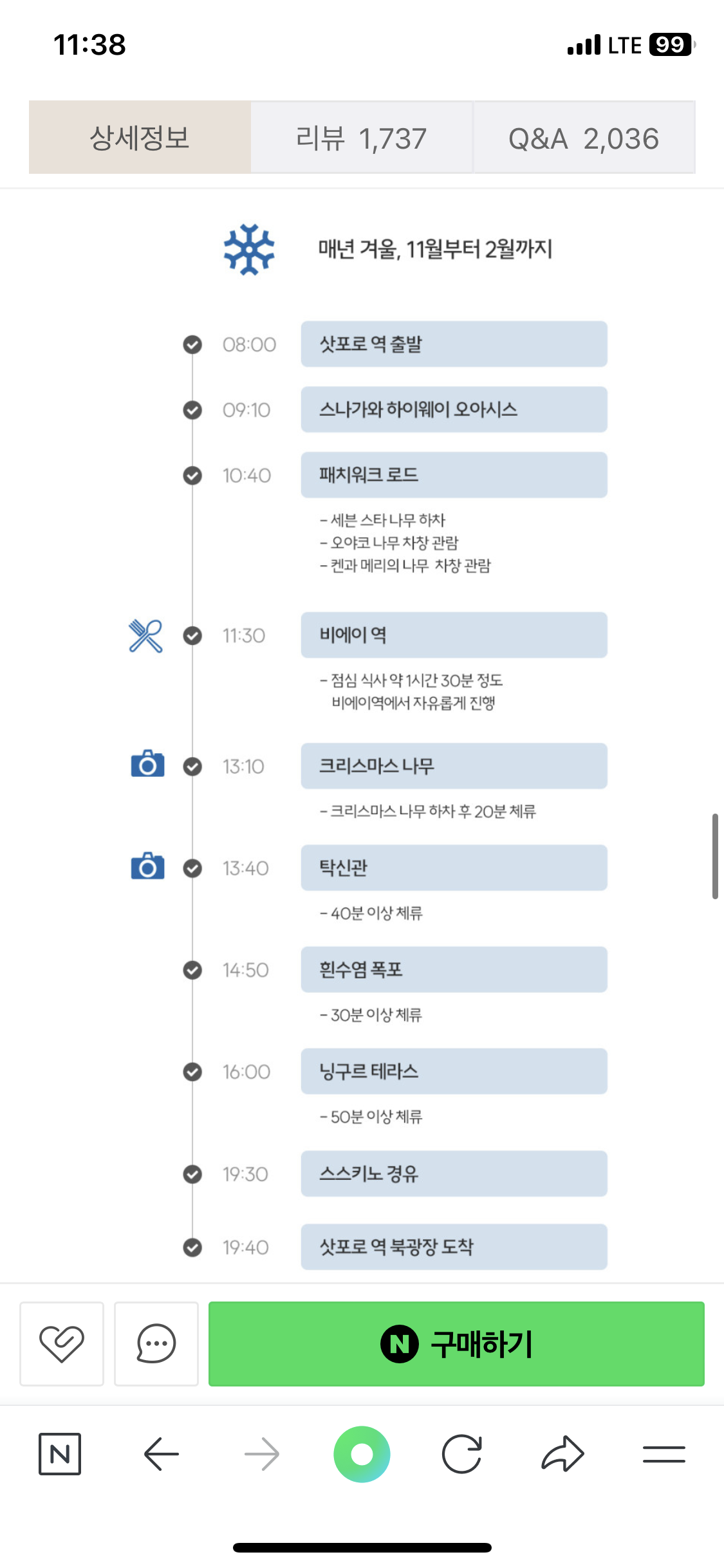
Task: Reload the current page
Action: [462, 1453]
